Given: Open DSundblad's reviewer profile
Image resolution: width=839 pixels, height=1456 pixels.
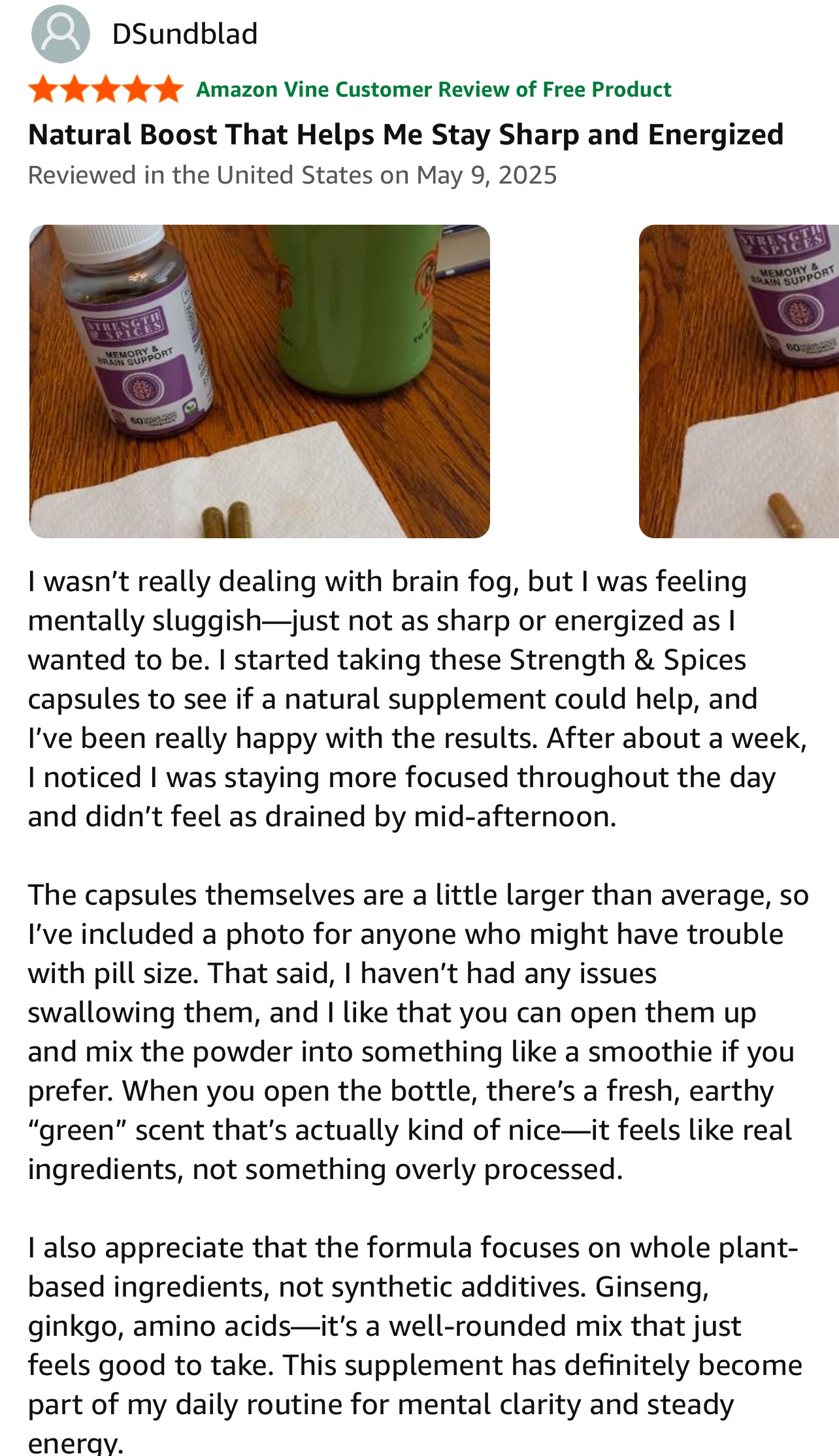Looking at the screenshot, I should click(x=184, y=34).
